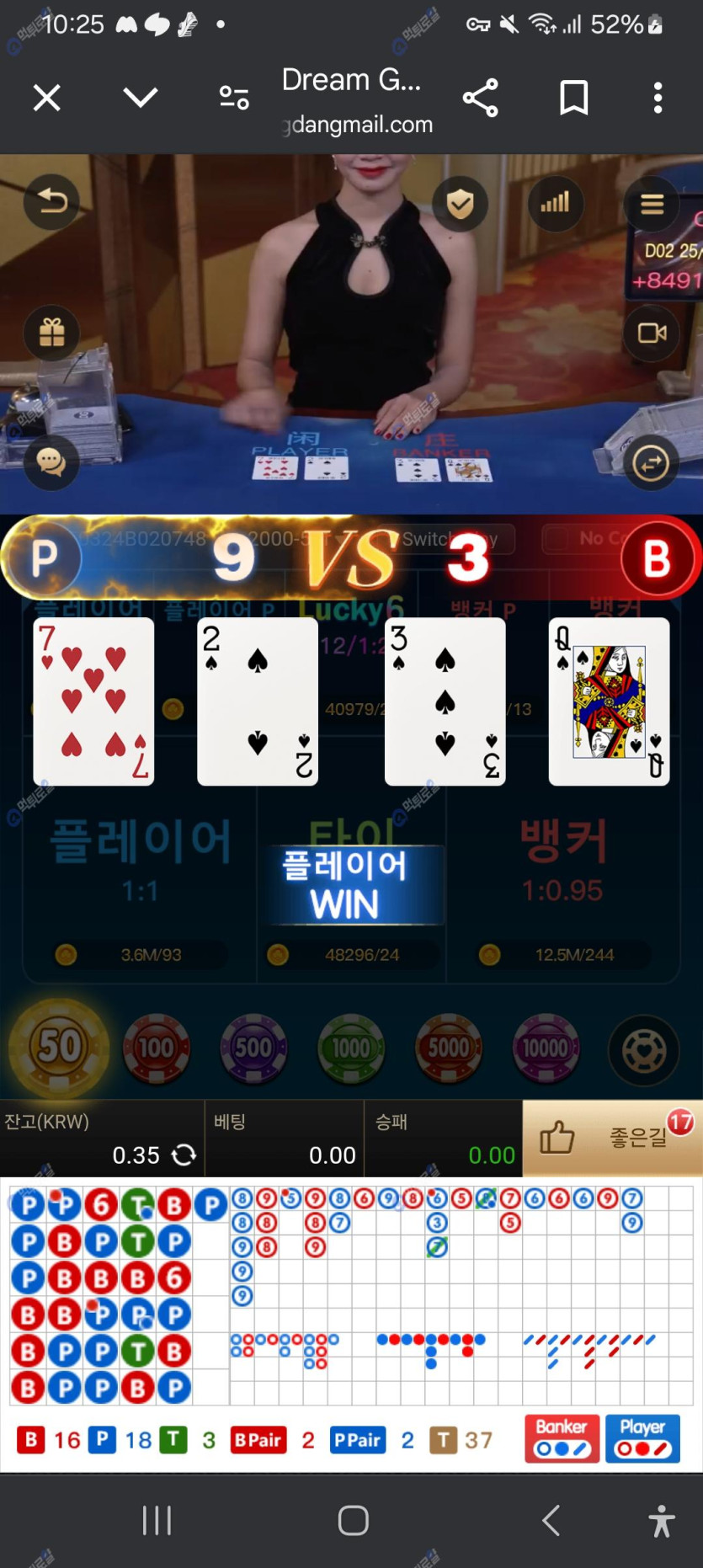Viewport: 703px width, 1568px height.
Task: Open the game hamburger menu
Action: point(652,204)
